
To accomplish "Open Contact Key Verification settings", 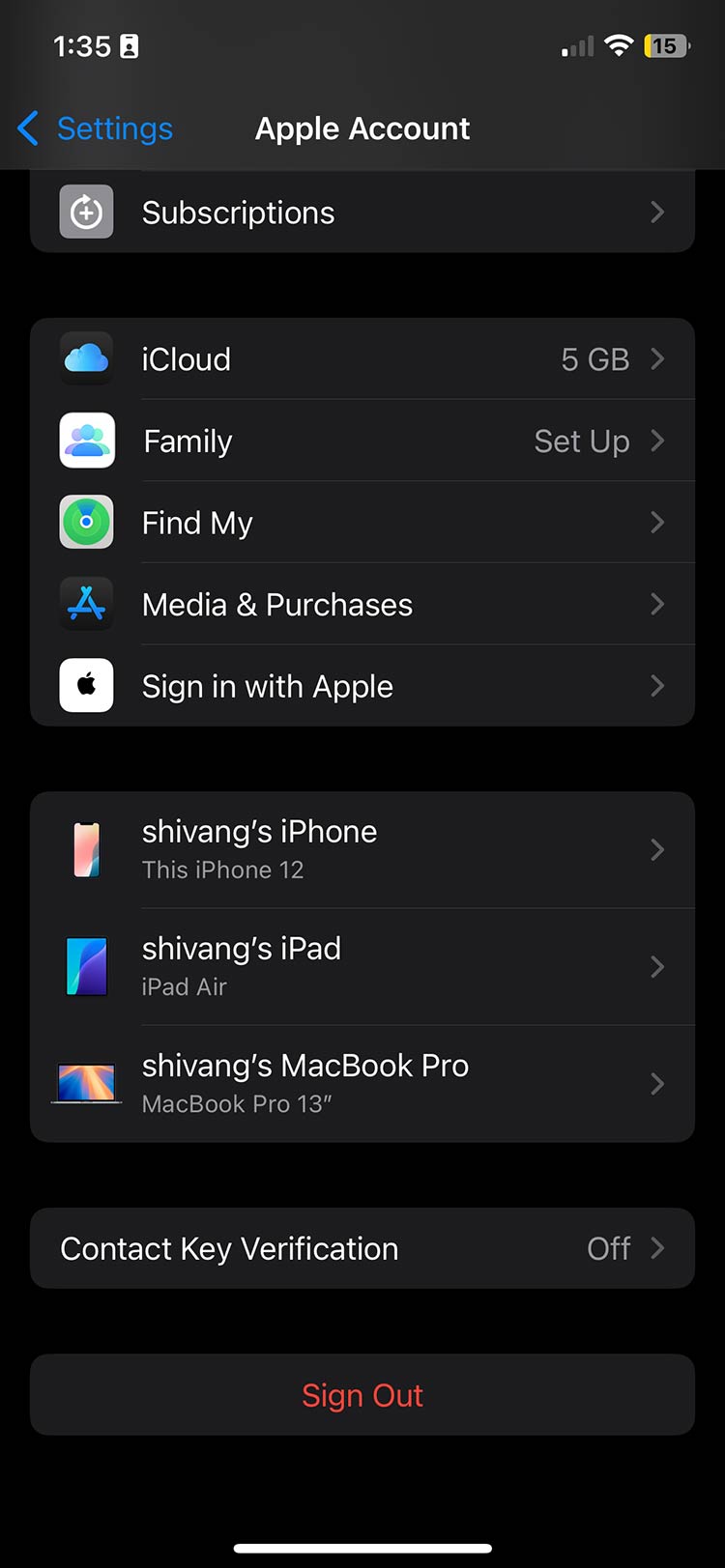I will 362,1248.
